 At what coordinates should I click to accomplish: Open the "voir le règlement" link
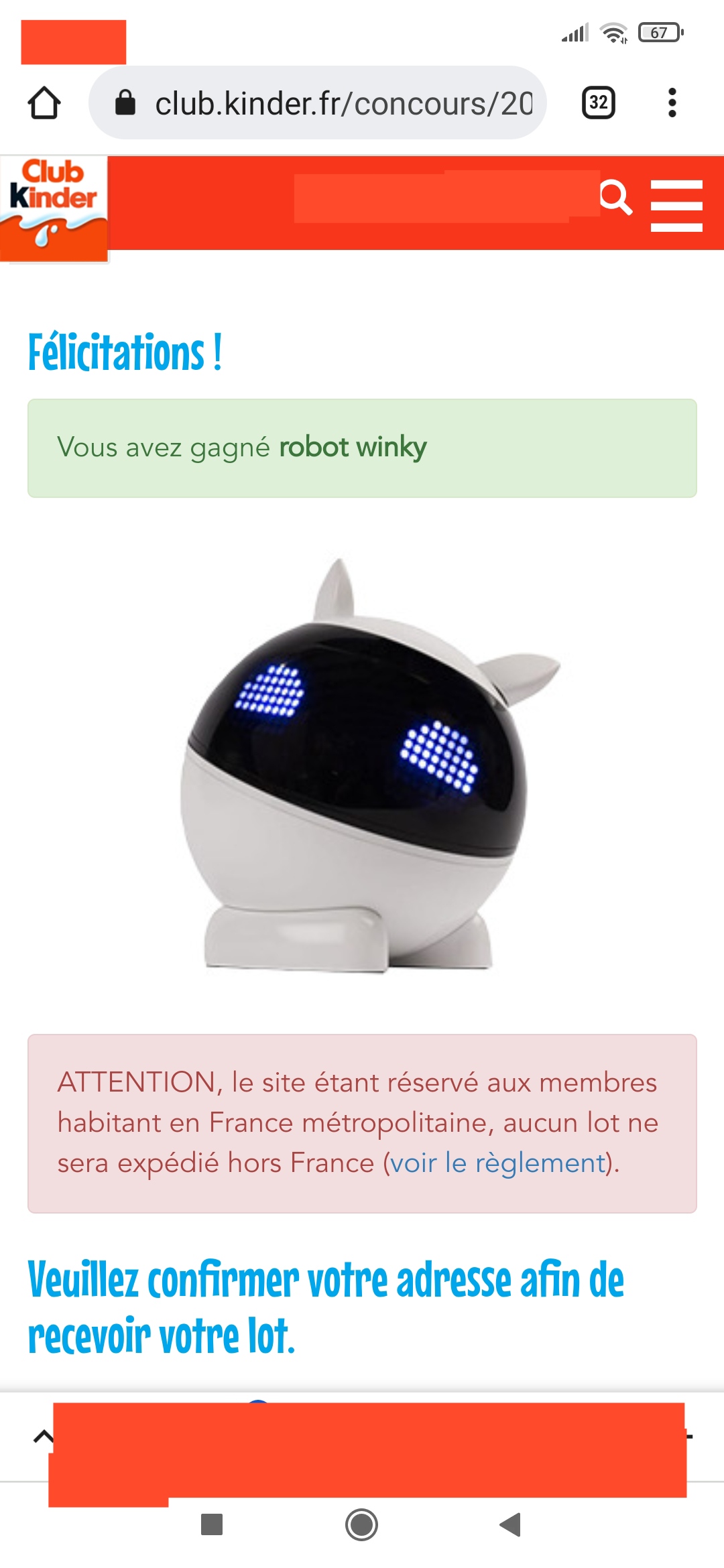(498, 1163)
